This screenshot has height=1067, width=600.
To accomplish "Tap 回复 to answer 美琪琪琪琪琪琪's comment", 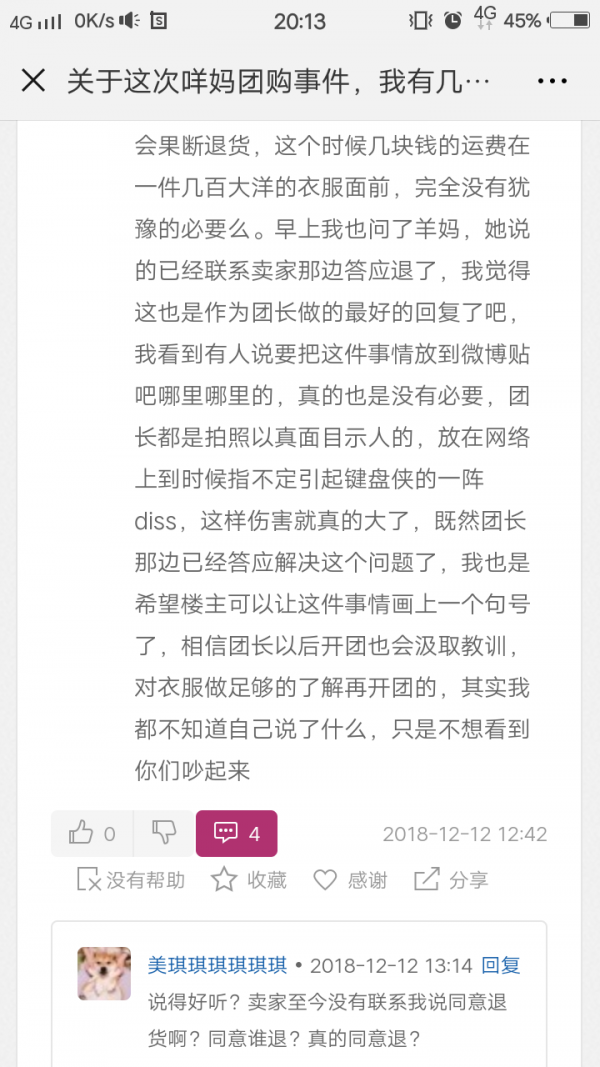I will click(x=501, y=965).
